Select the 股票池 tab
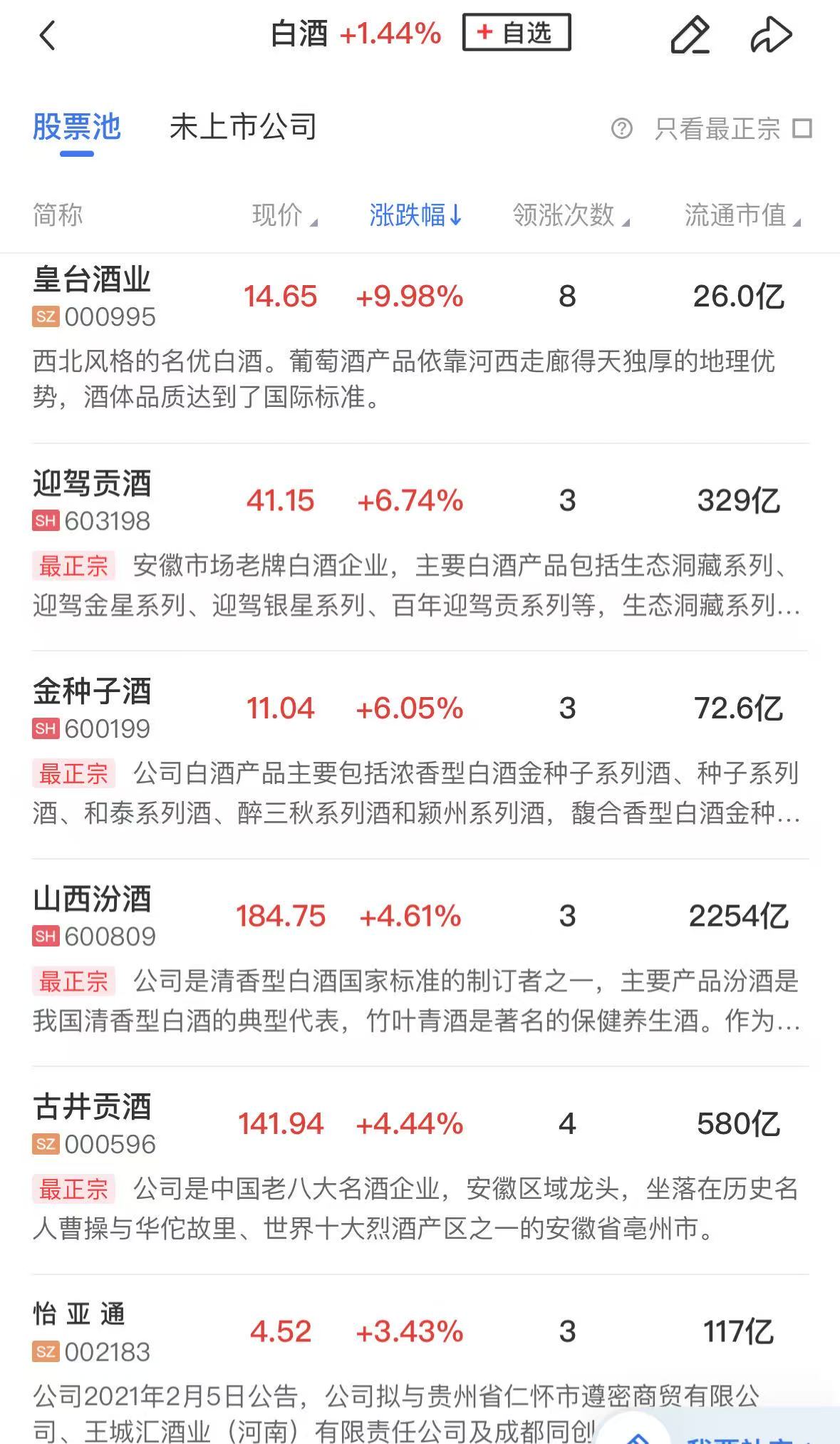 click(x=77, y=127)
